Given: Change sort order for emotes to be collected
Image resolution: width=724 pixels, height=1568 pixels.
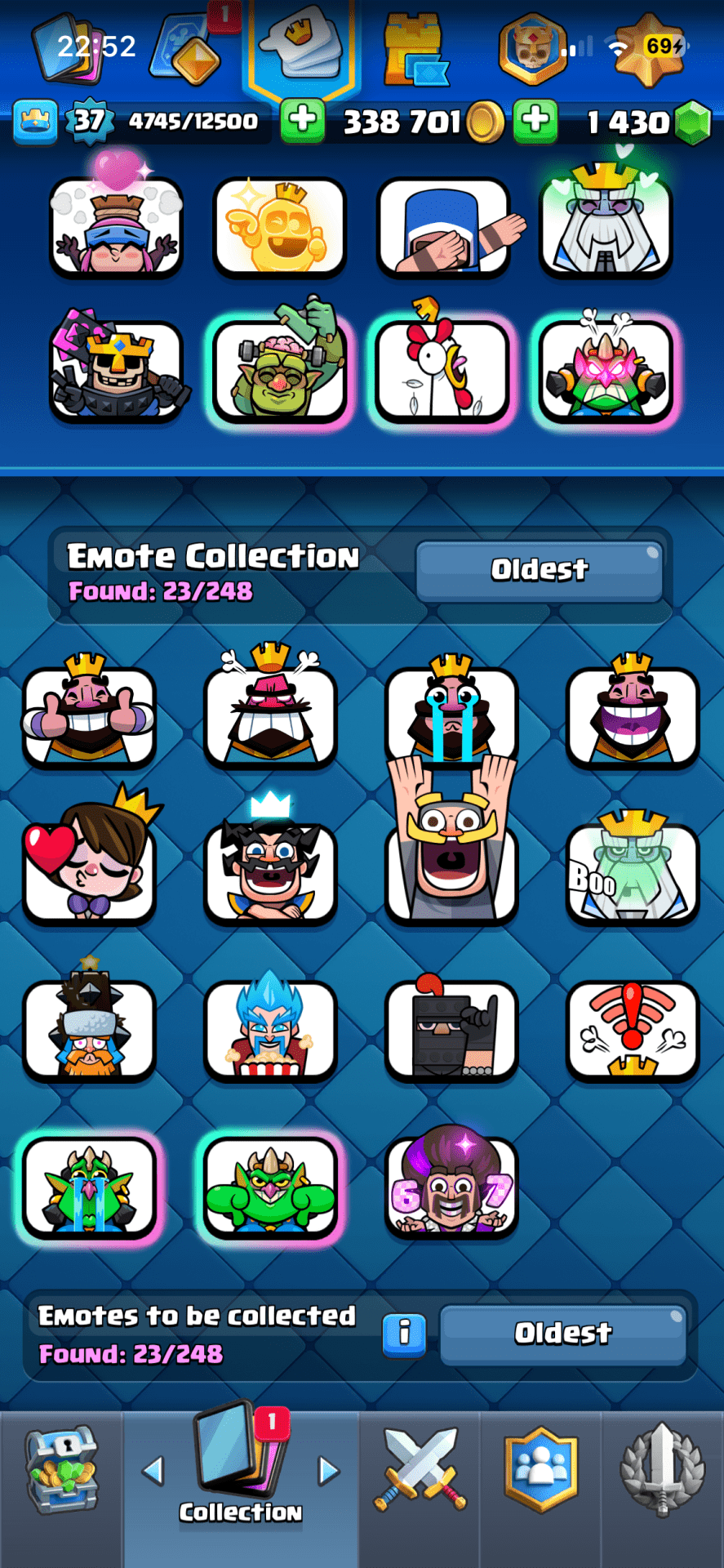Looking at the screenshot, I should tap(562, 1334).
